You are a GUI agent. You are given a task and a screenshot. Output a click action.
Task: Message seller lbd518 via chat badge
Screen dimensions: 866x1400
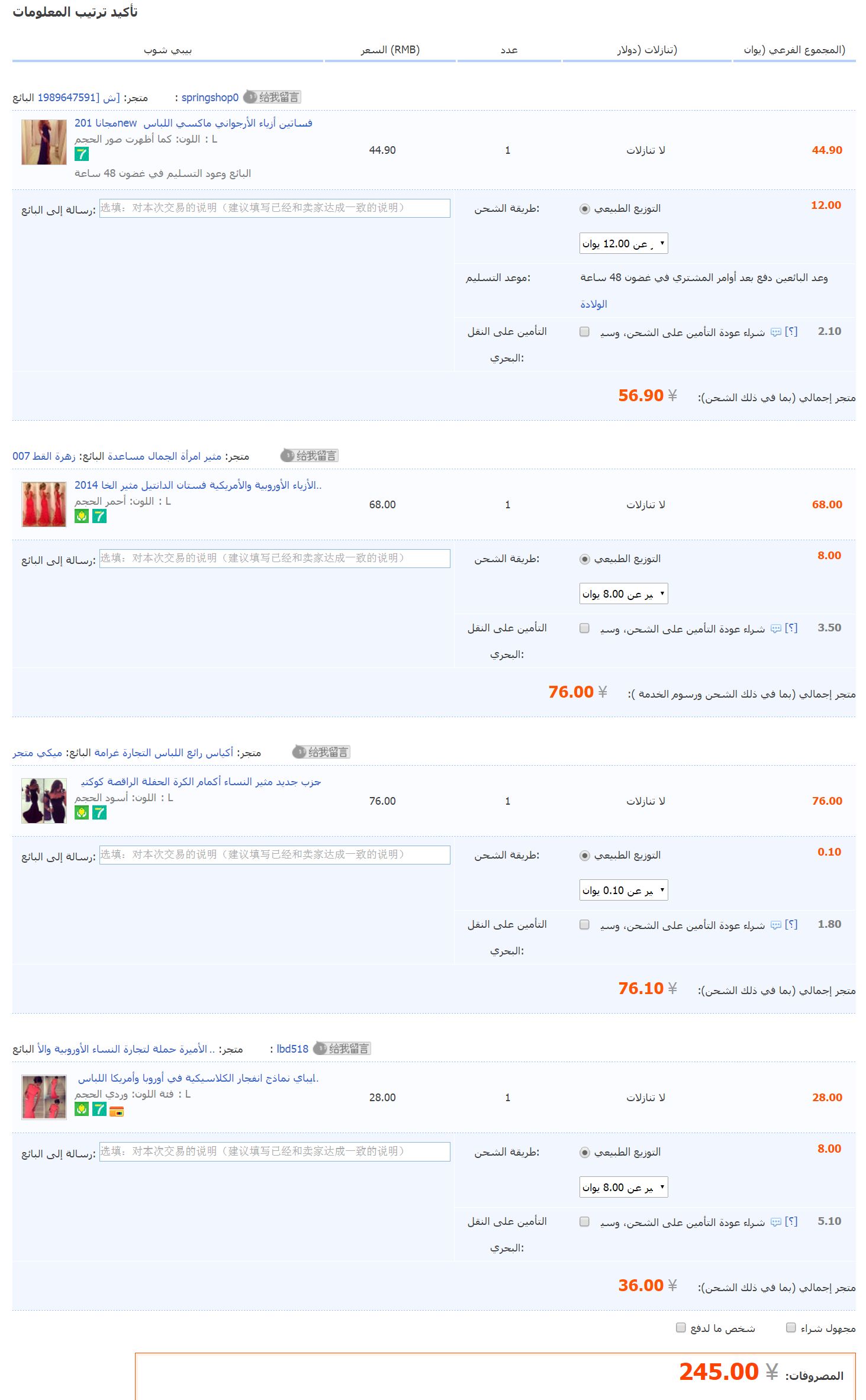(x=342, y=1049)
